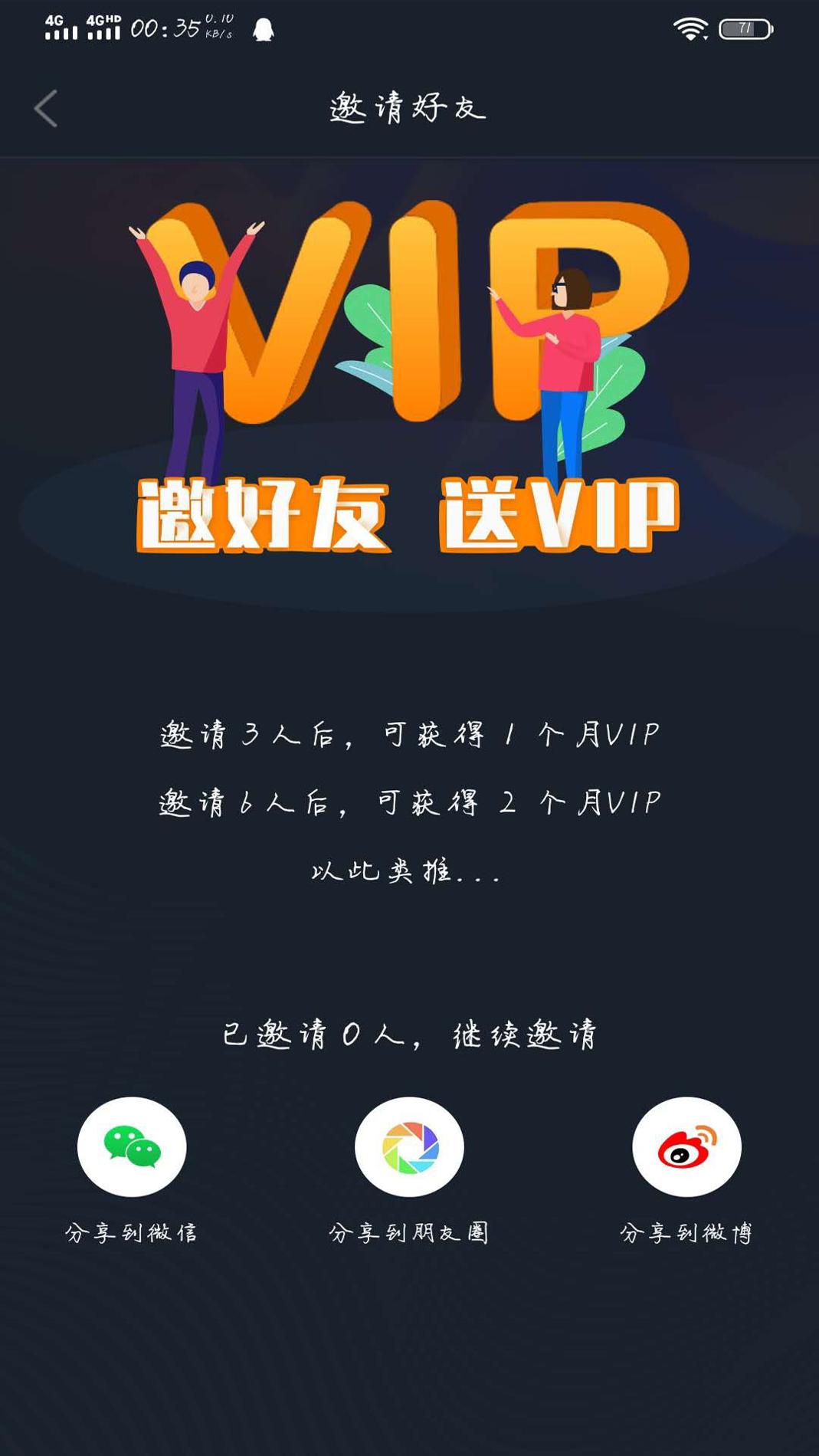Viewport: 819px width, 1456px height.
Task: Share the invite to 微博
Action: pyautogui.click(x=686, y=1146)
